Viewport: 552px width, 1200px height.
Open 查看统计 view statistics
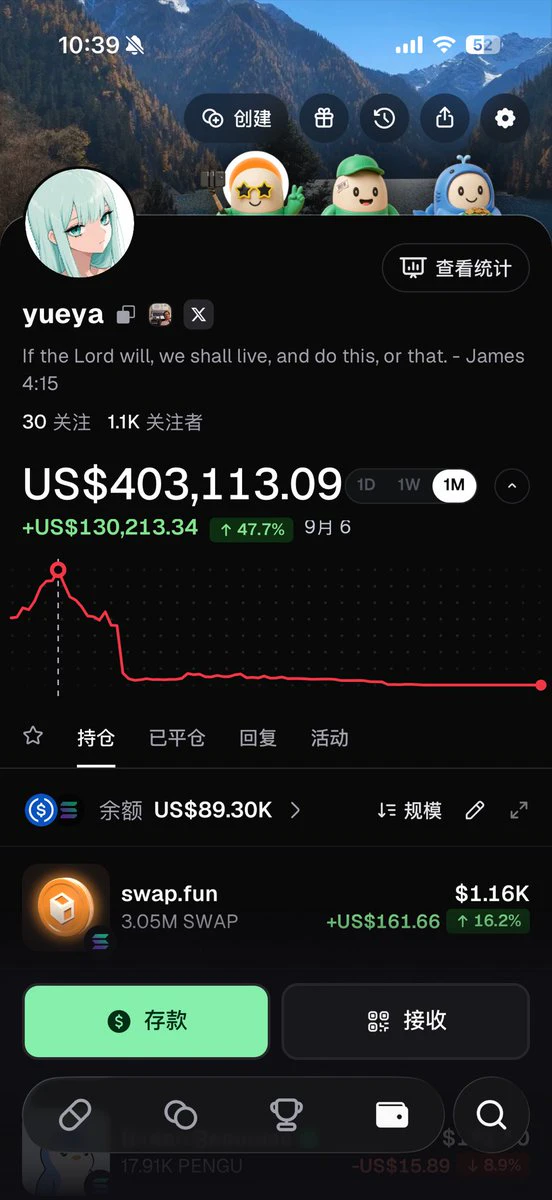pyautogui.click(x=456, y=268)
